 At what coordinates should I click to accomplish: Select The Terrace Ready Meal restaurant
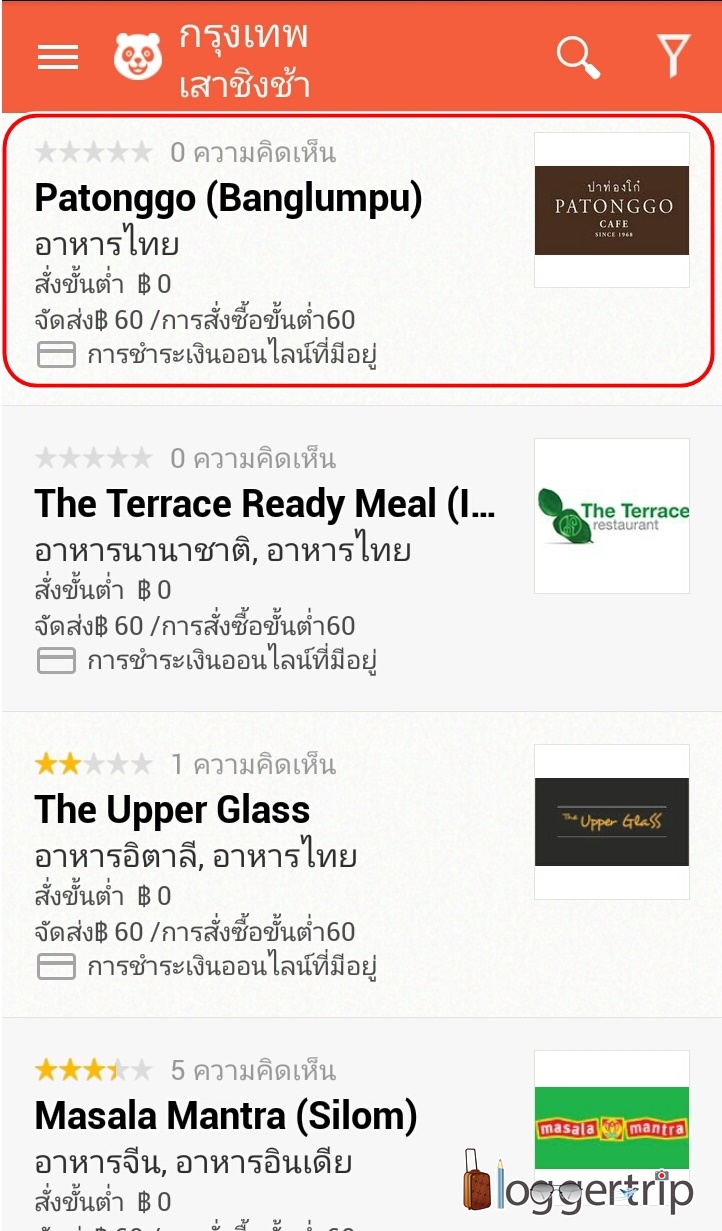point(264,505)
